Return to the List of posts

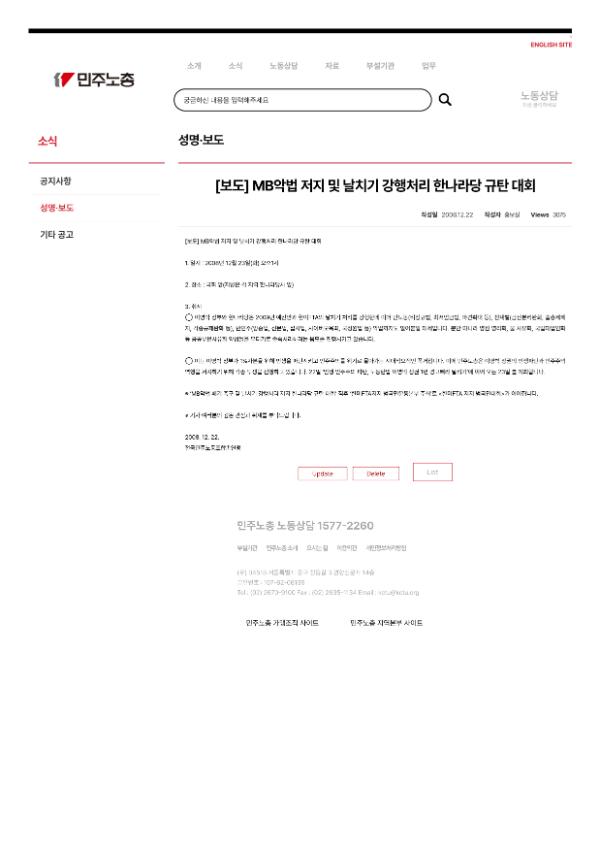coord(432,472)
